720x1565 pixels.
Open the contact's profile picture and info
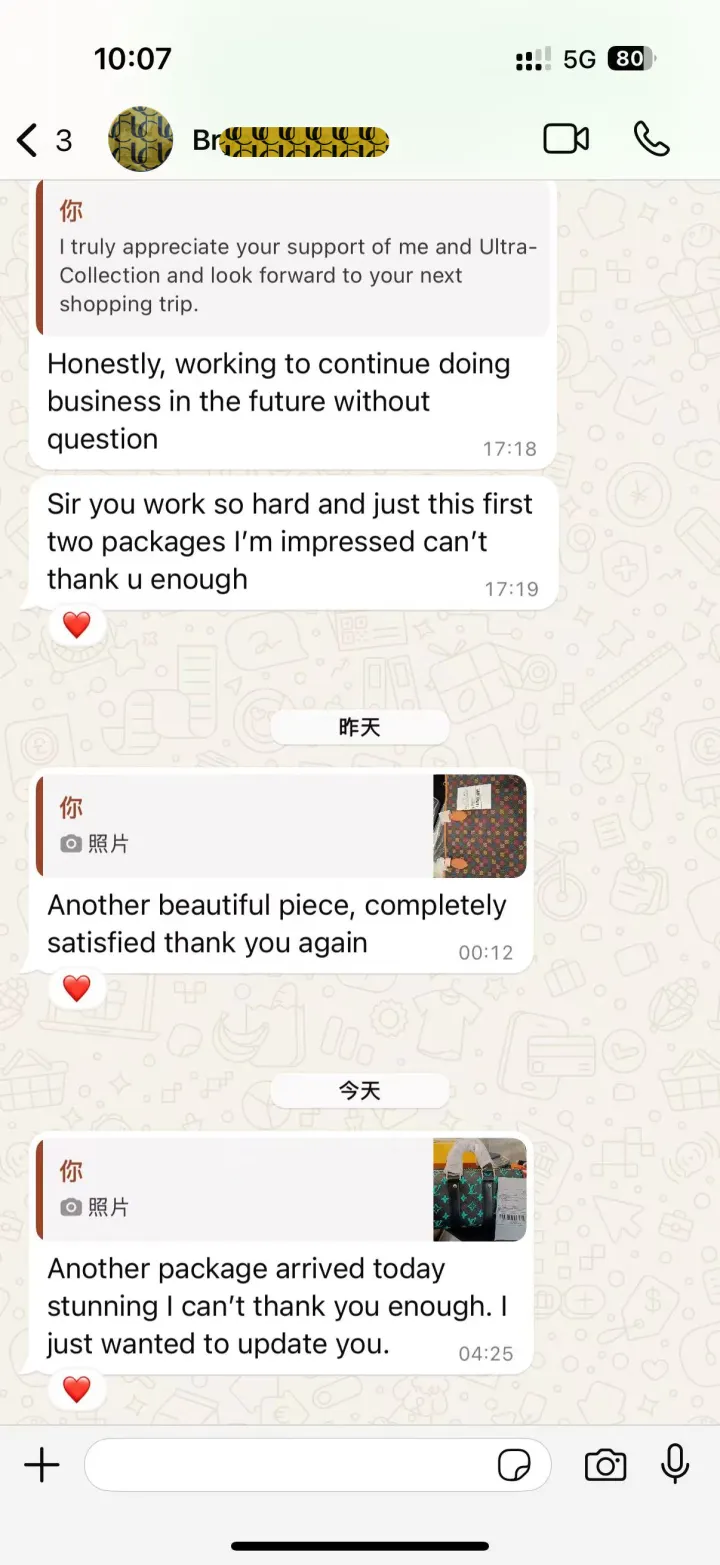[x=140, y=139]
